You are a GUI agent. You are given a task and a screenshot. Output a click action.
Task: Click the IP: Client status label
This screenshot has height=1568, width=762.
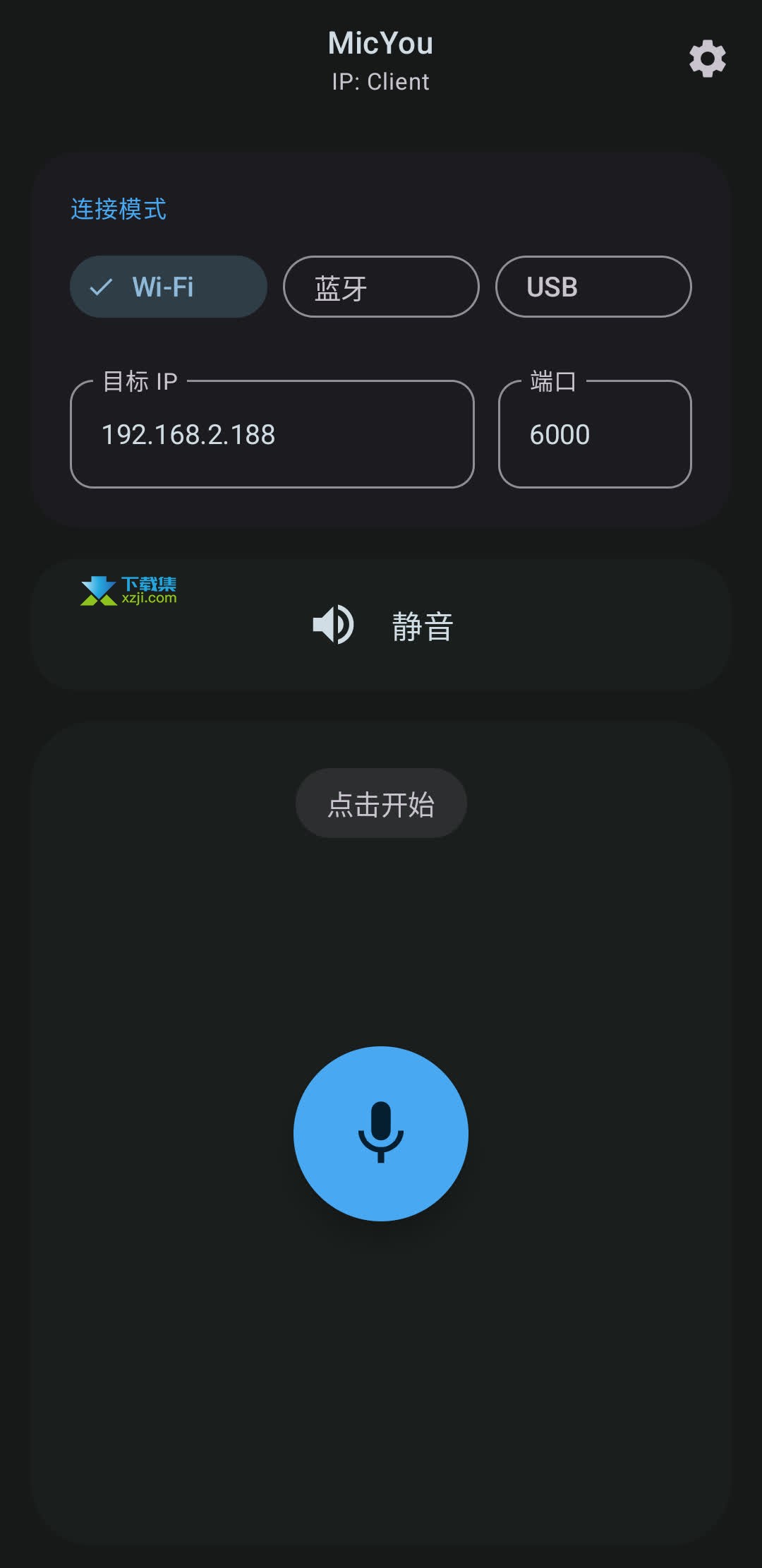380,81
